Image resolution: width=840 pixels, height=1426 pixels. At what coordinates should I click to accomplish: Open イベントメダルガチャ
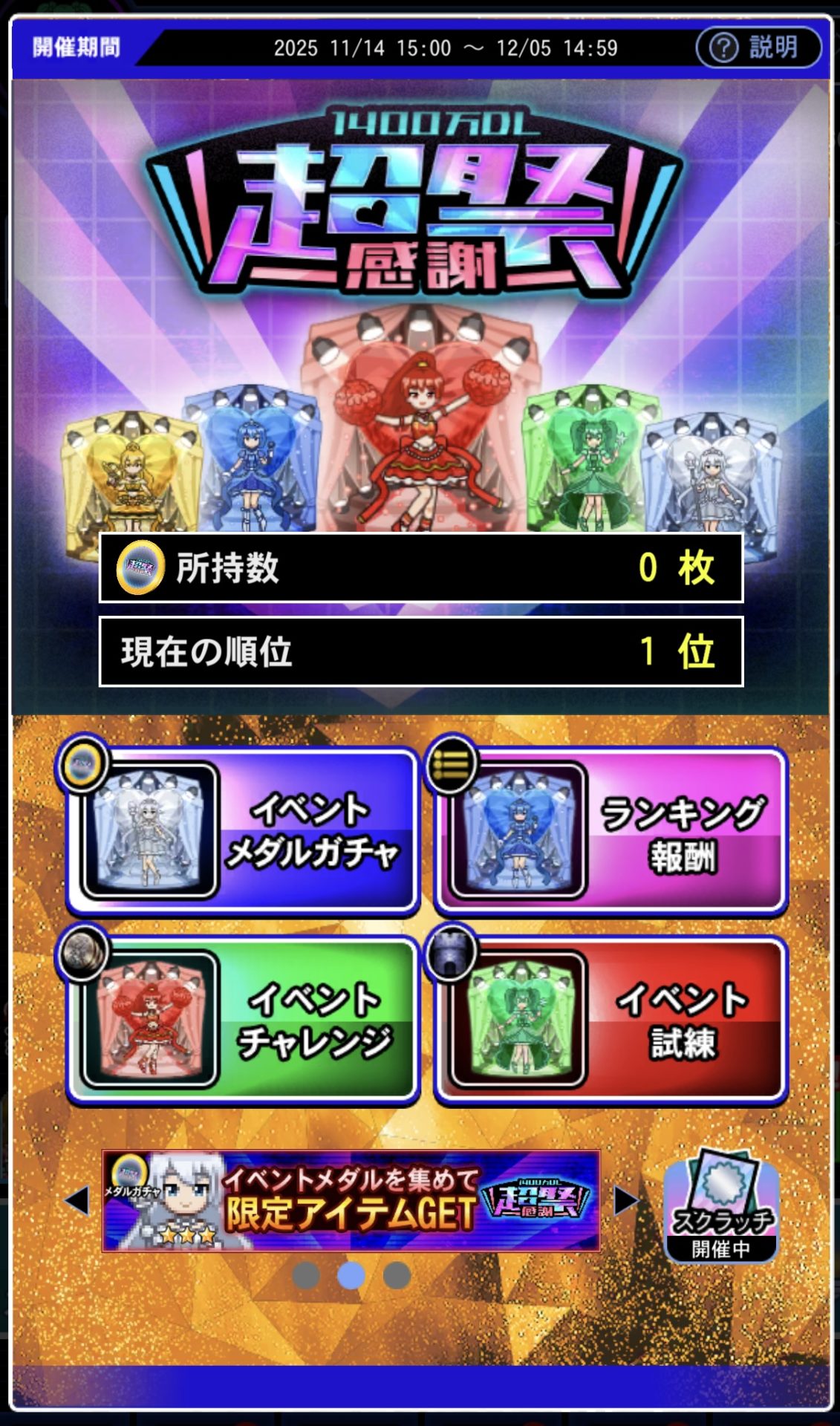[243, 831]
